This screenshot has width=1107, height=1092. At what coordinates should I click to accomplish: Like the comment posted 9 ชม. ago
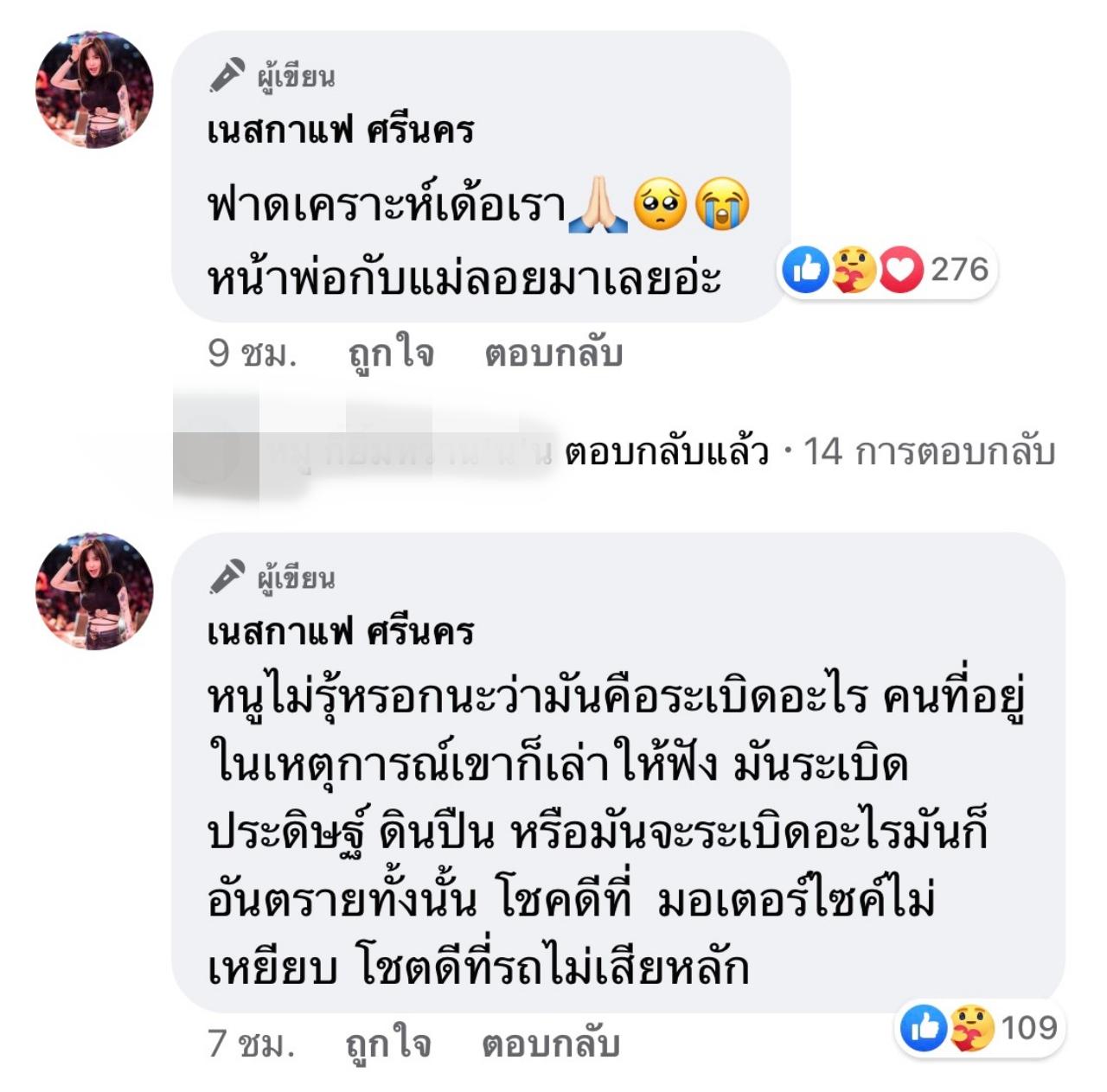pyautogui.click(x=390, y=354)
